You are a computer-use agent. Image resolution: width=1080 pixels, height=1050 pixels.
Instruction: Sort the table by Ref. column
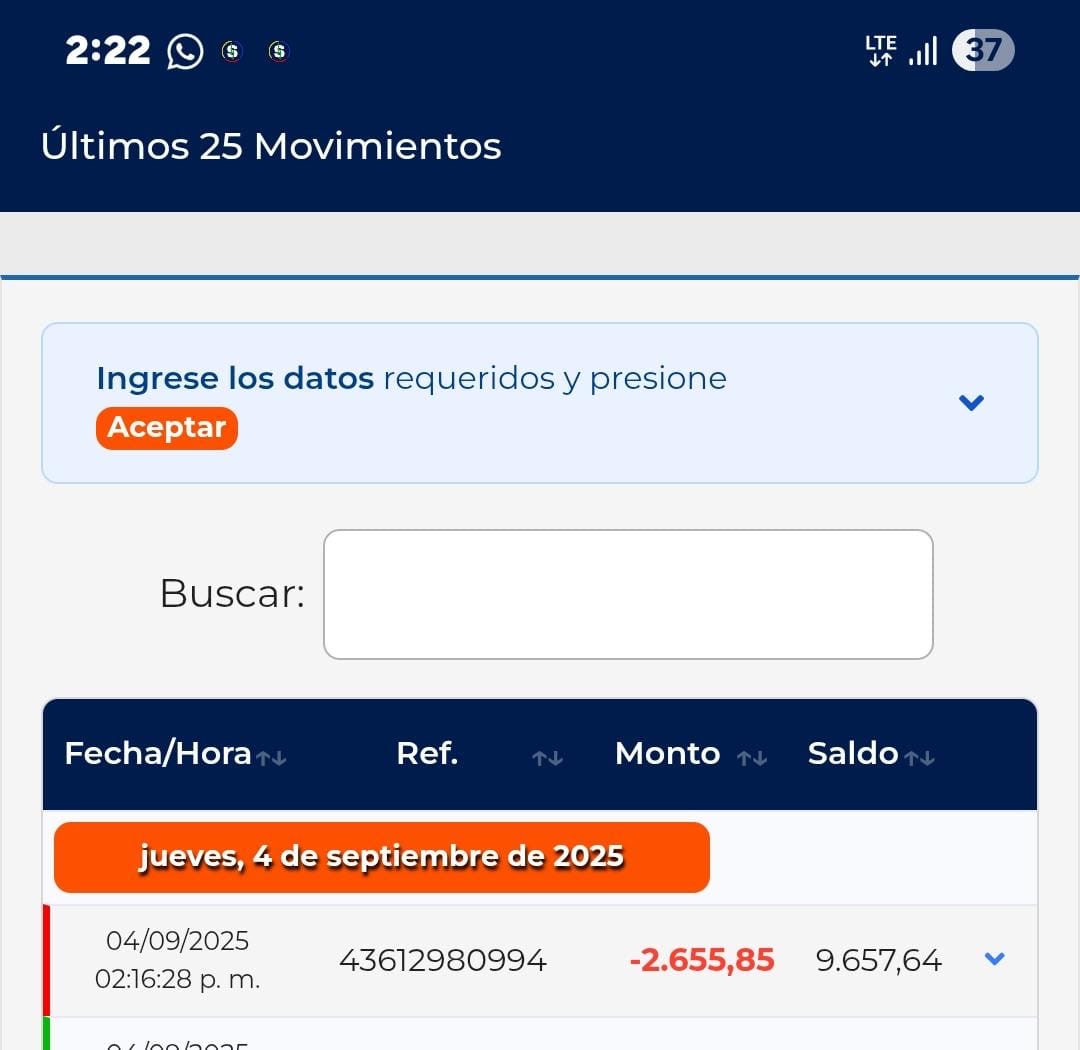click(x=480, y=754)
